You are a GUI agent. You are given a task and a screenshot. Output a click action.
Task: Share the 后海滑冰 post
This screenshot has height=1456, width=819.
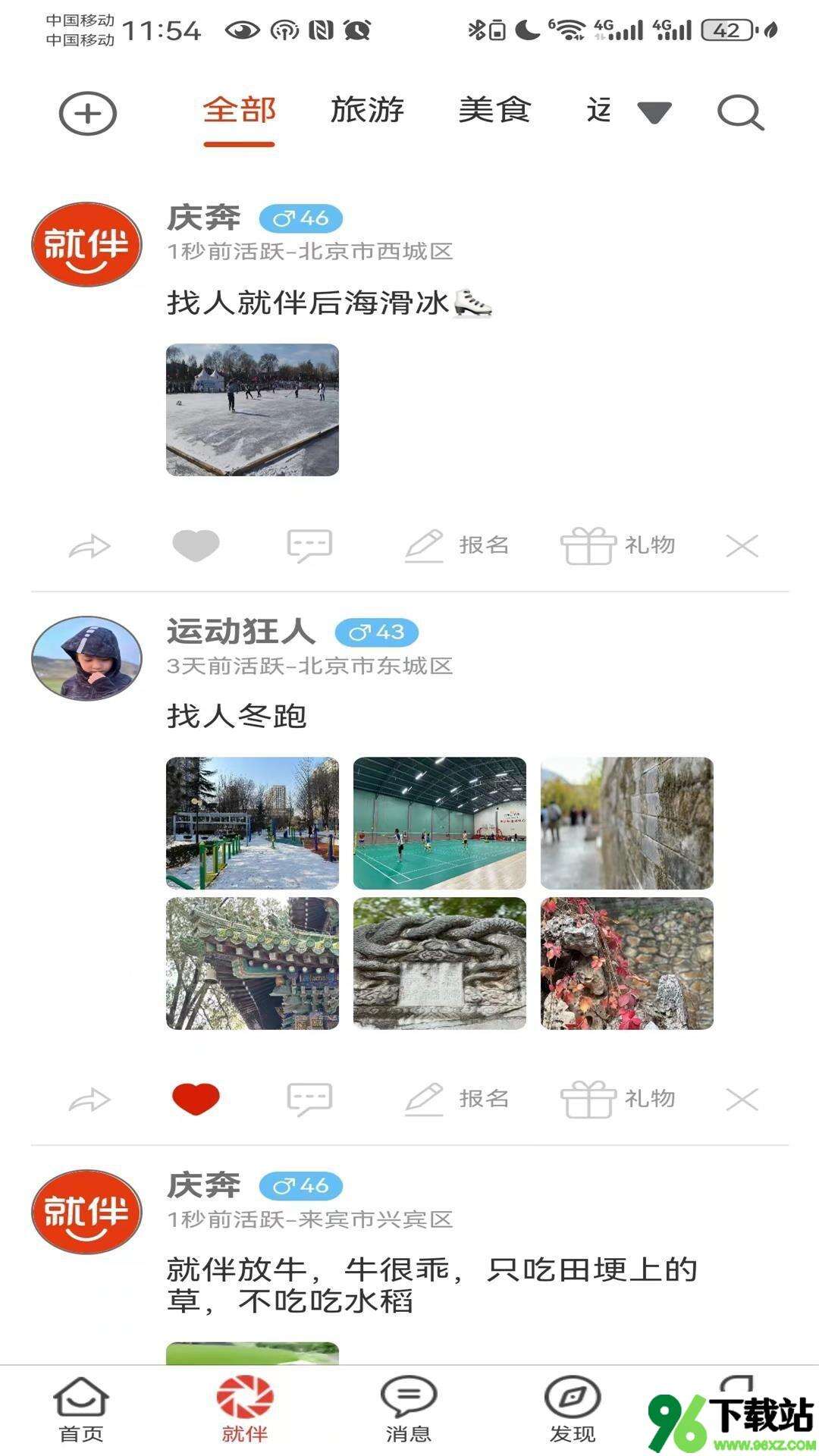coord(89,546)
